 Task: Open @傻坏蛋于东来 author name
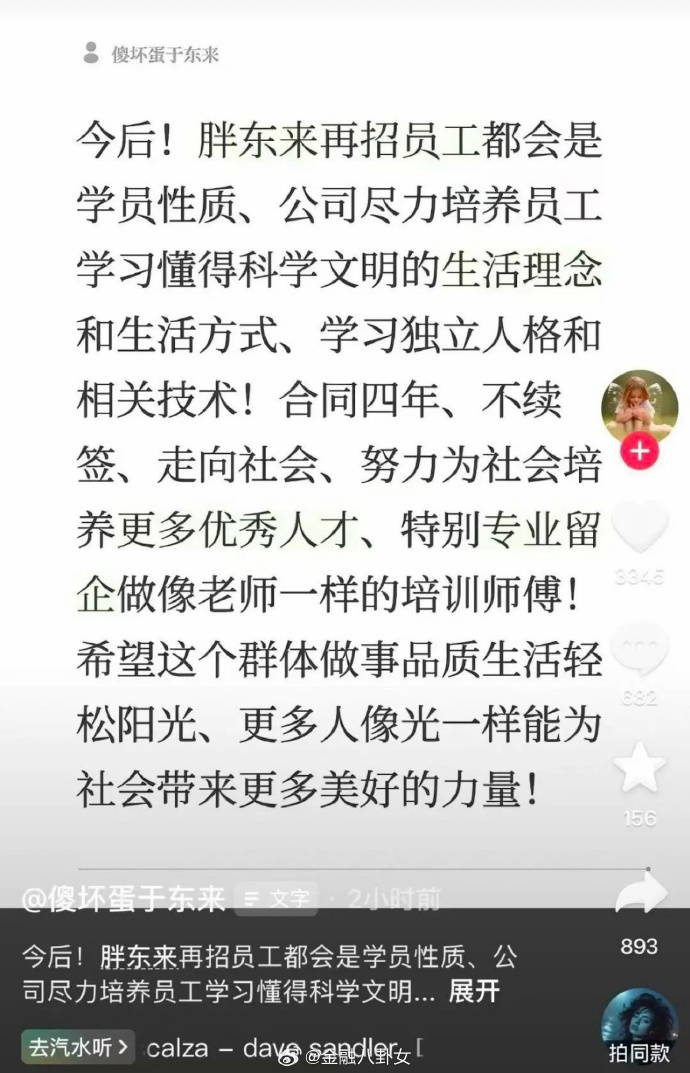tap(123, 899)
